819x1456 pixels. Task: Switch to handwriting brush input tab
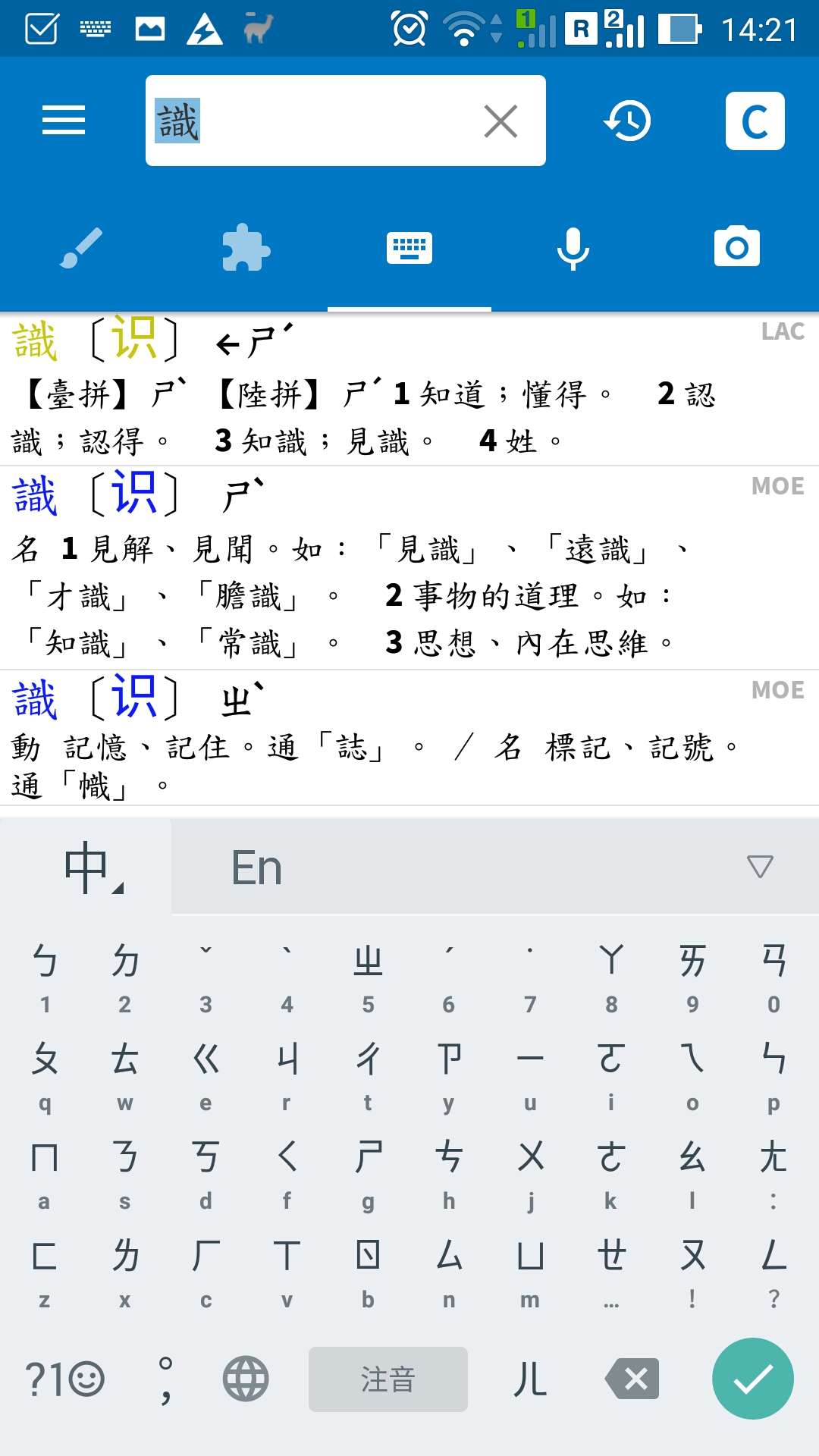[82, 248]
